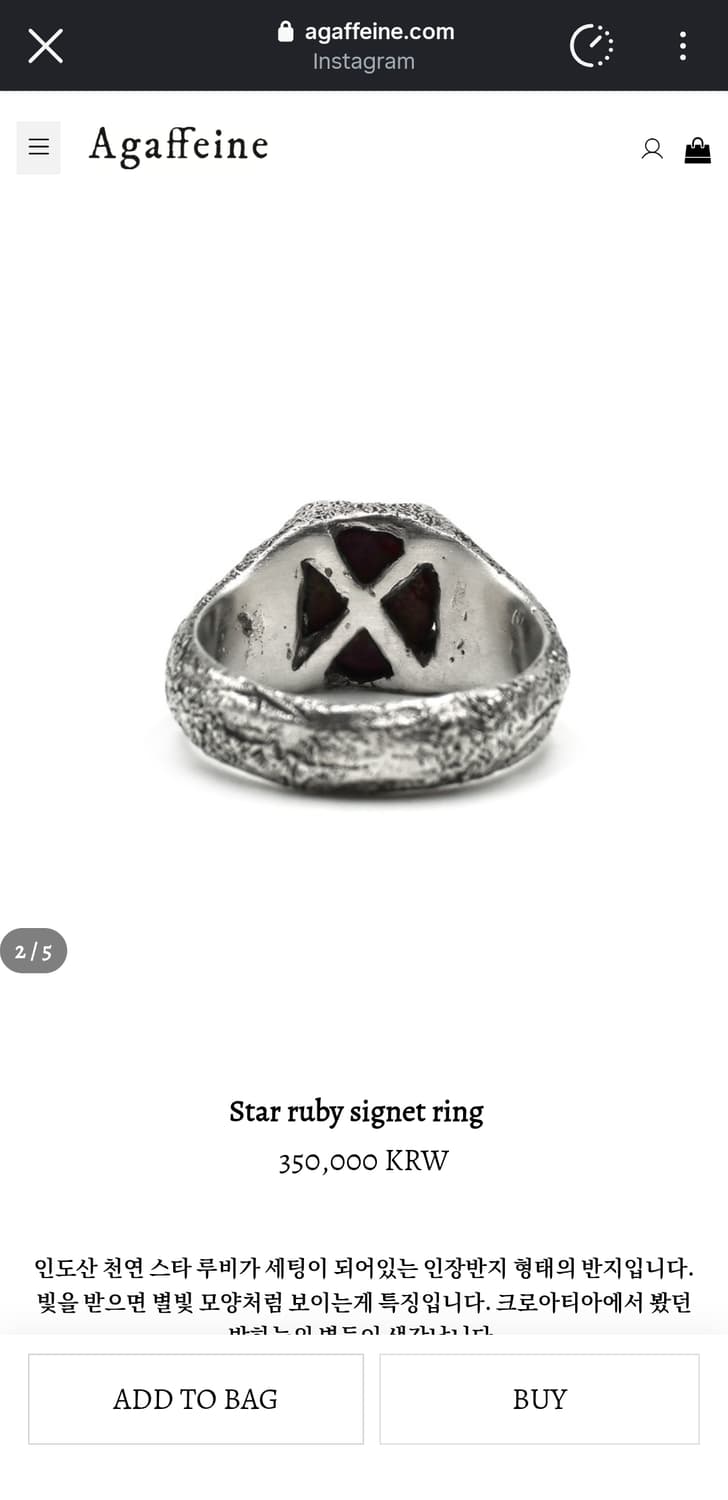Click the Star ruby signet ring title

pyautogui.click(x=356, y=1111)
